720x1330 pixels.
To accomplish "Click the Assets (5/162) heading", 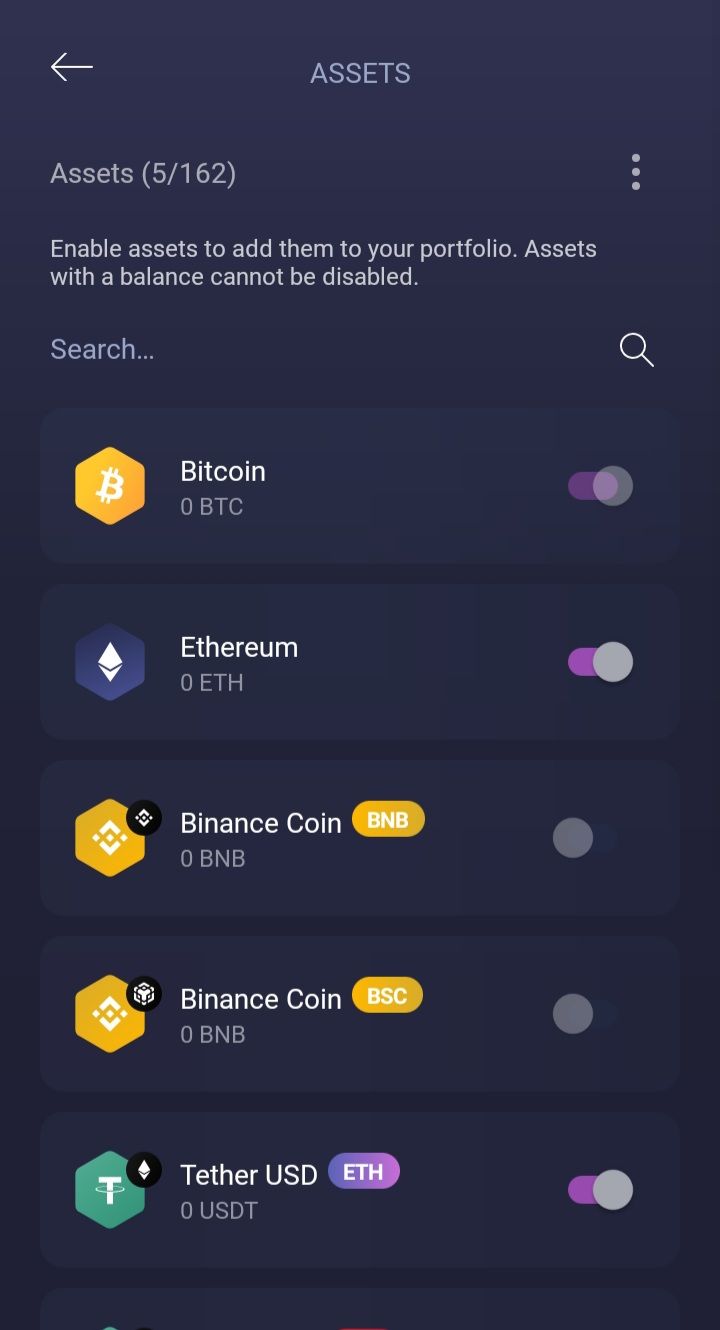I will pos(143,172).
